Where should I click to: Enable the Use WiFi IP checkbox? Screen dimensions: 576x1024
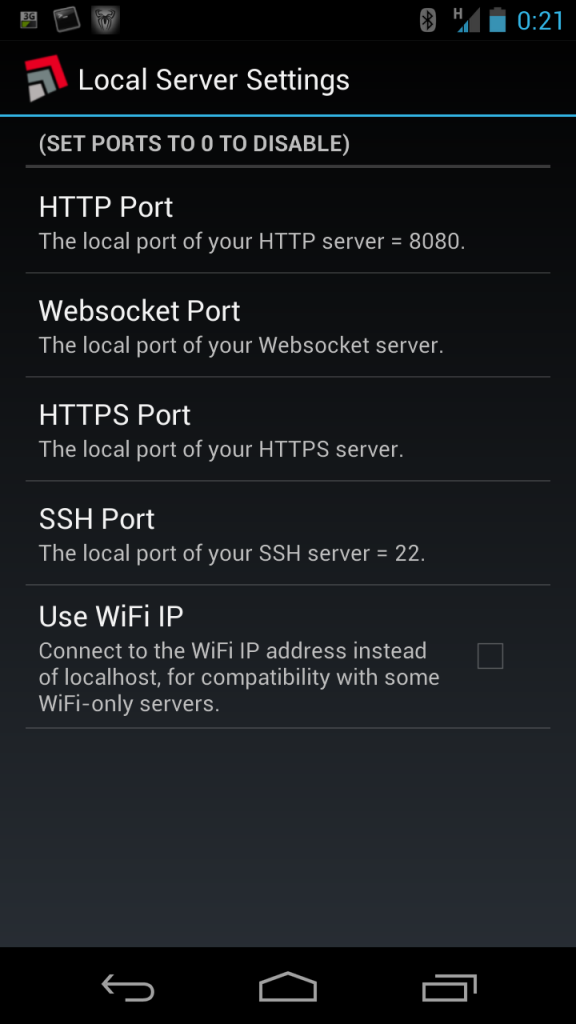point(490,656)
